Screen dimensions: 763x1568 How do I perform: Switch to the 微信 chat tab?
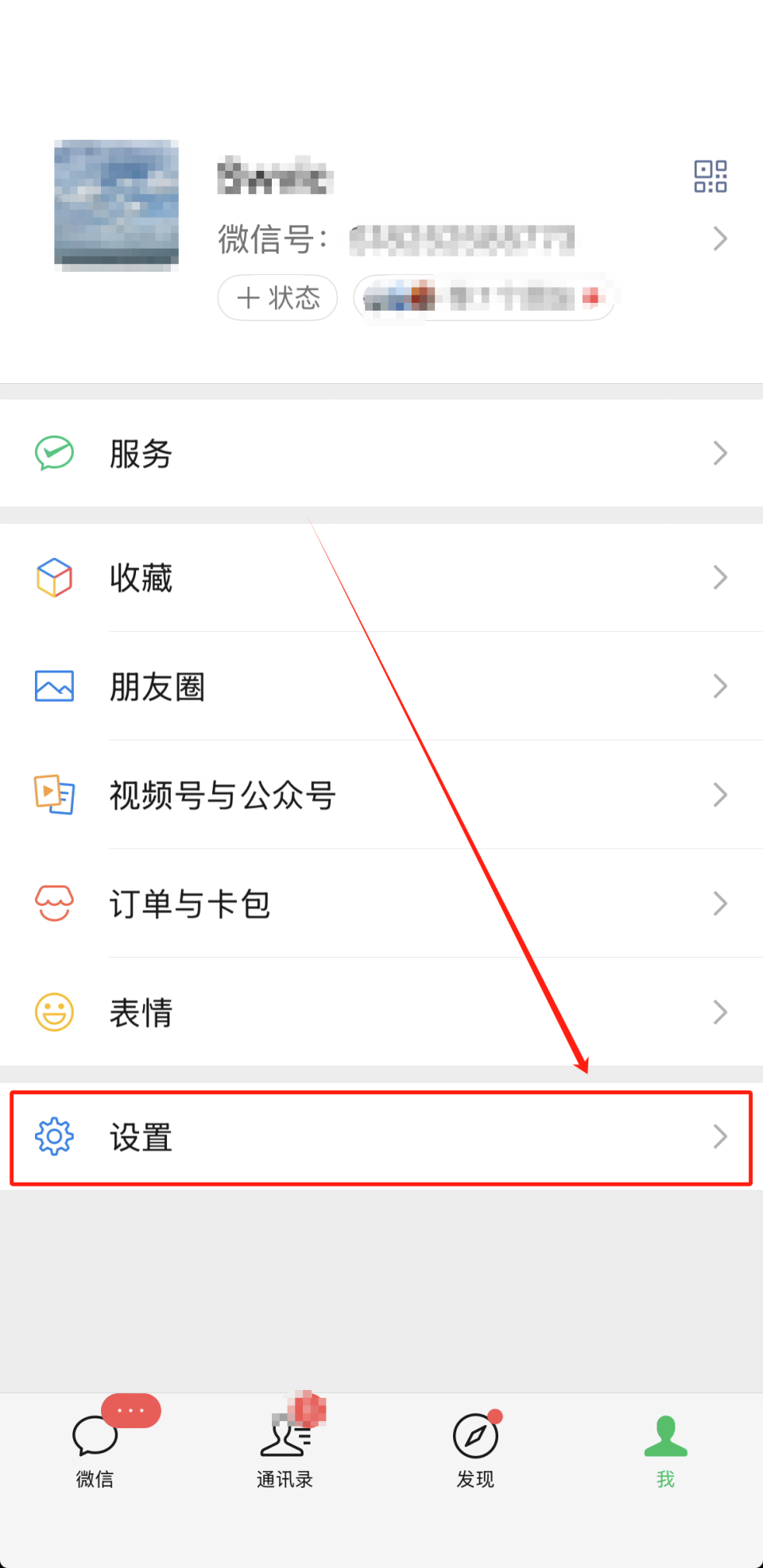click(x=94, y=1446)
